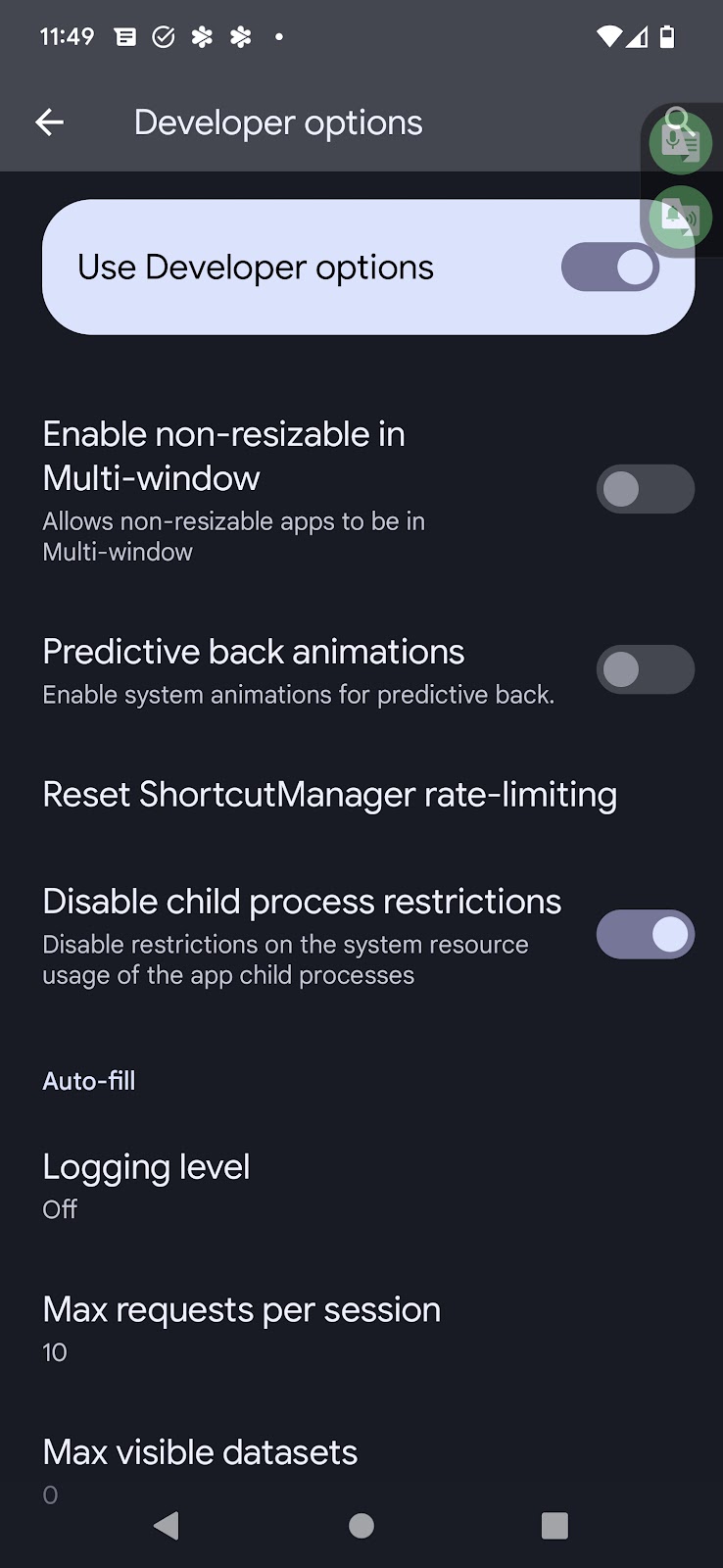This screenshot has height=1568, width=723.
Task: Open recent apps from navigation bar
Action: (x=554, y=1525)
